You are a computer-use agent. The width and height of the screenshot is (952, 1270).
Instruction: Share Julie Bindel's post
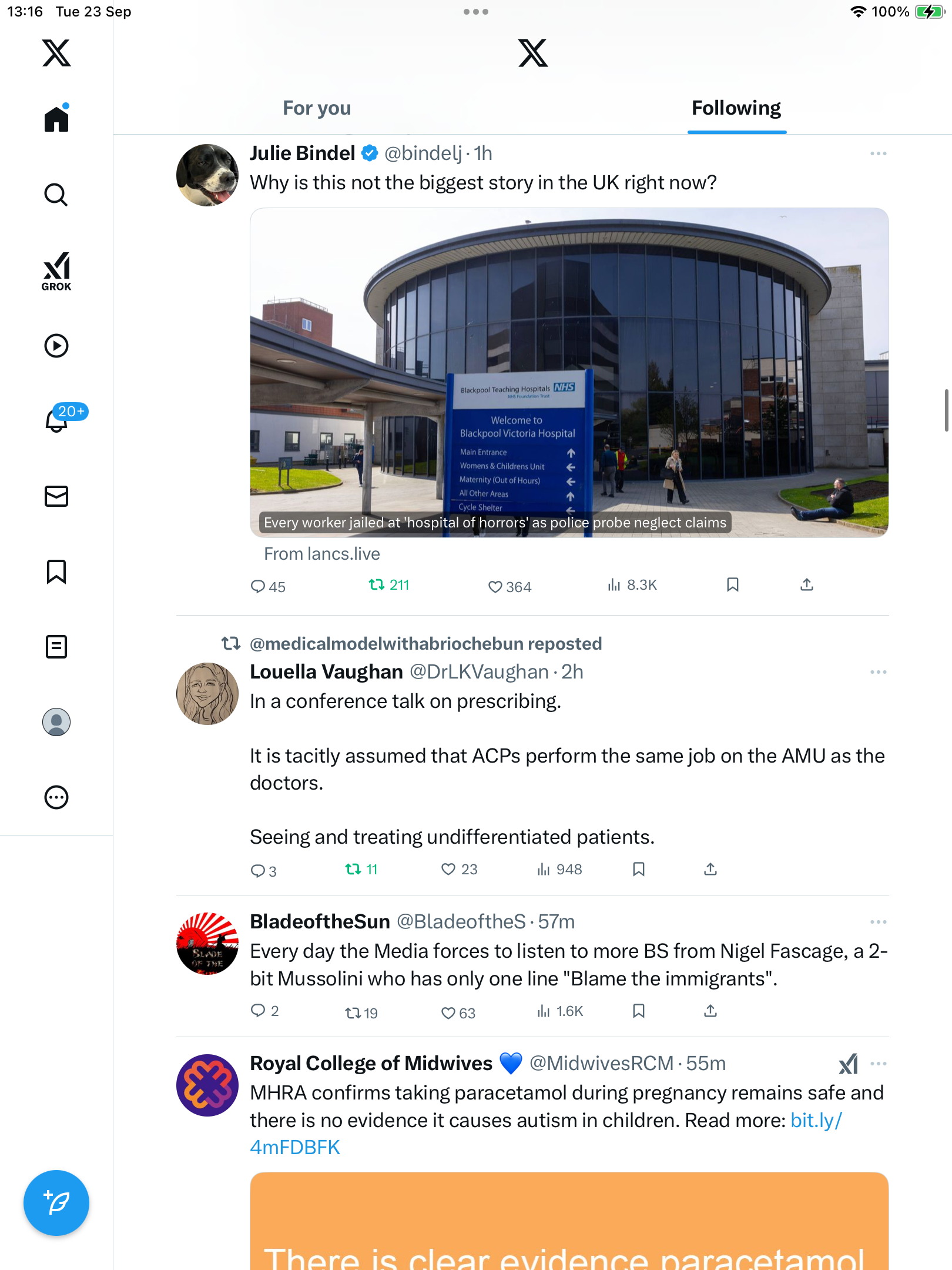click(x=807, y=584)
